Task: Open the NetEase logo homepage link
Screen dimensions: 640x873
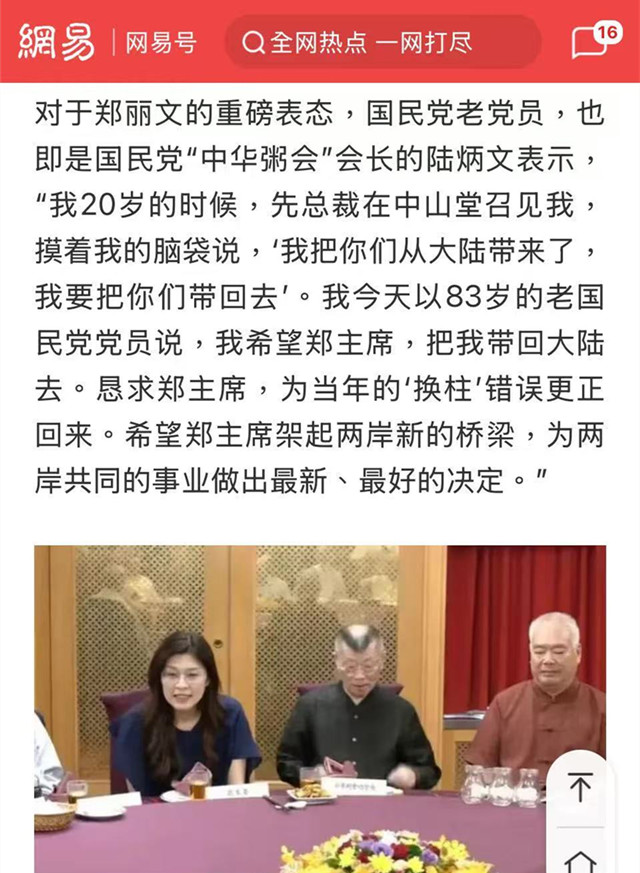Action: tap(56, 41)
